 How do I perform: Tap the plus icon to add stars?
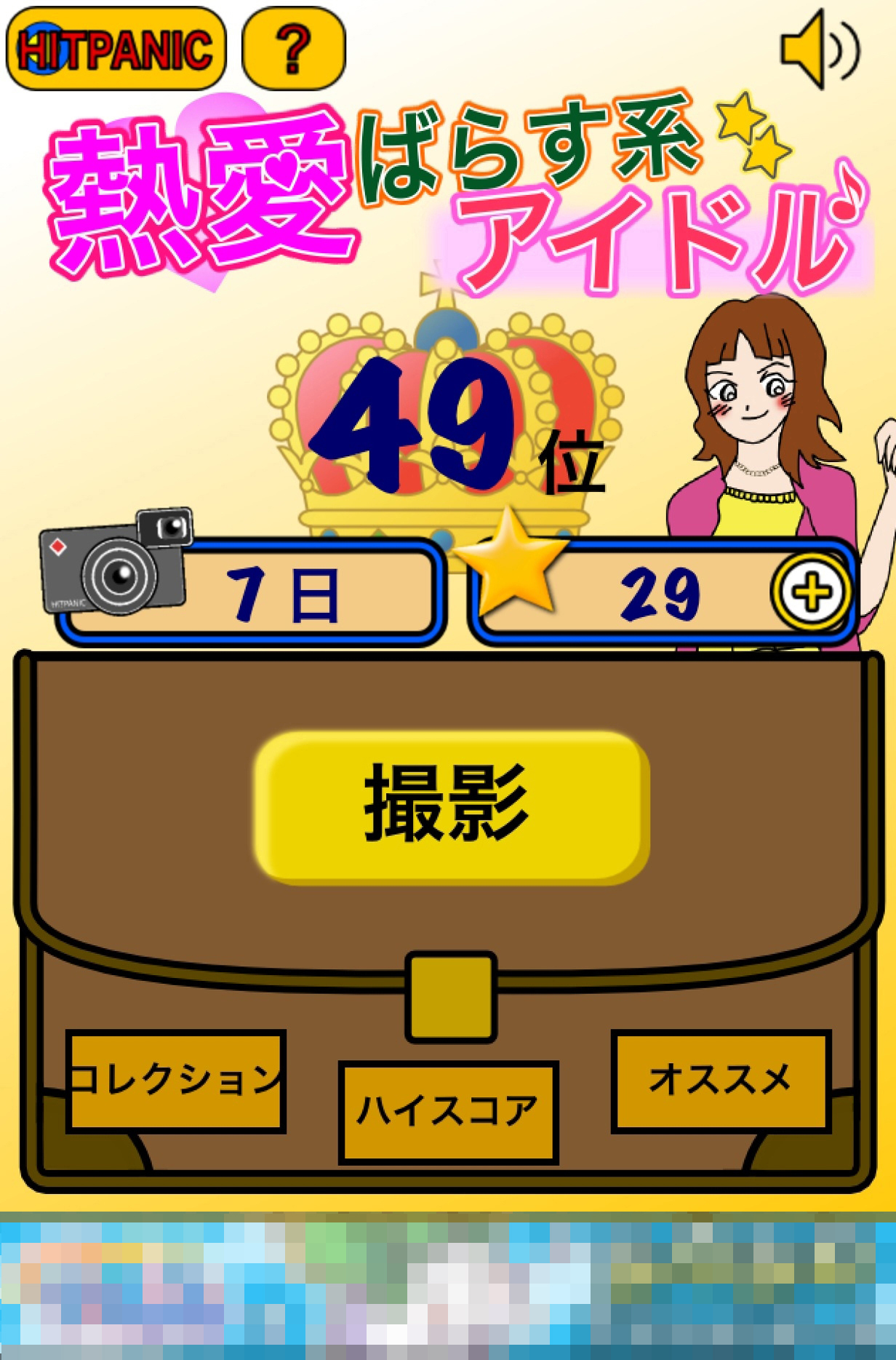[811, 592]
